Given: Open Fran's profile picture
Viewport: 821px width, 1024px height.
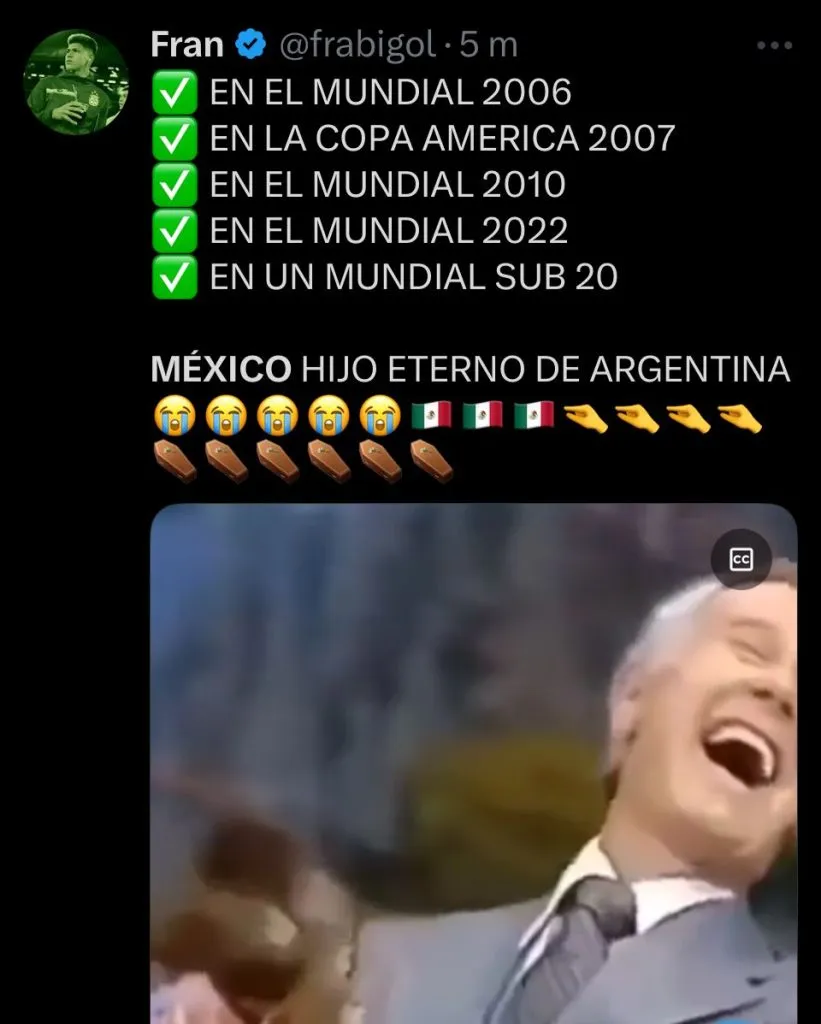Looking at the screenshot, I should point(75,82).
